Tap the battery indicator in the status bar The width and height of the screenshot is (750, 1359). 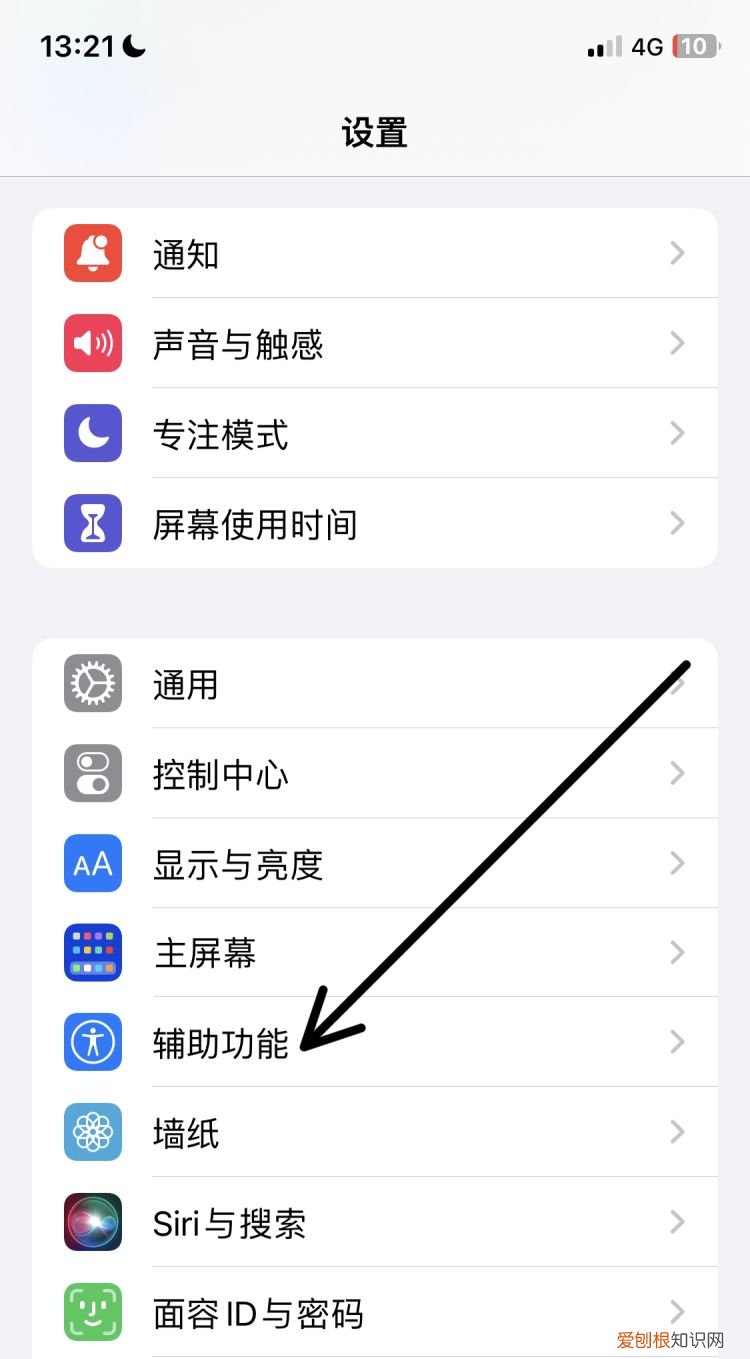pos(695,46)
